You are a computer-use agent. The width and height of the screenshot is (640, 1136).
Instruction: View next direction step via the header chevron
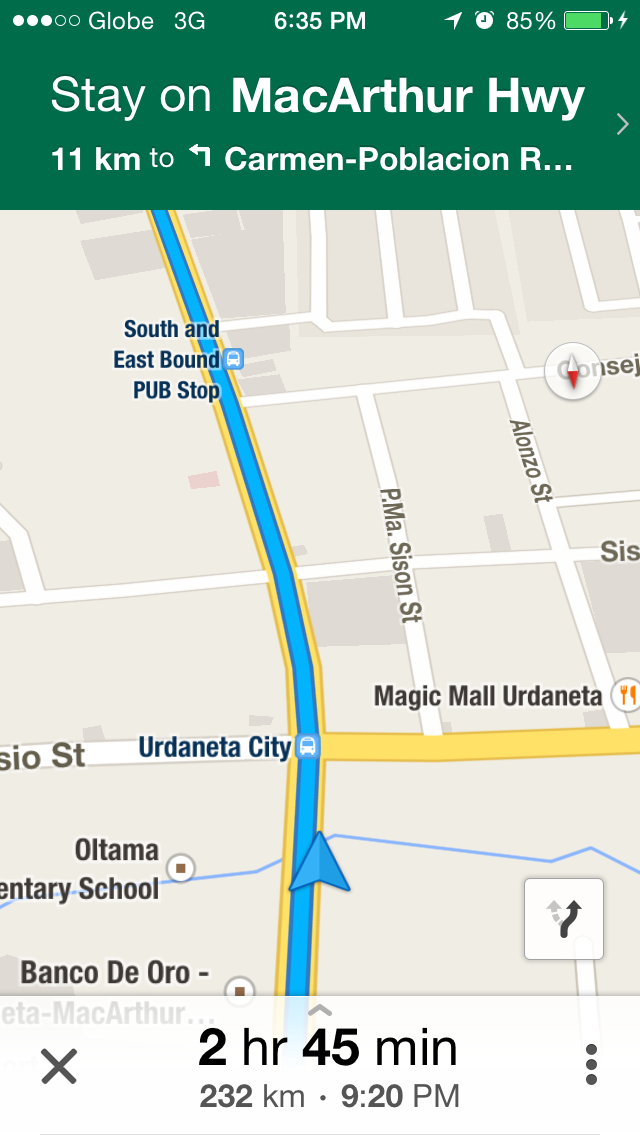[622, 124]
